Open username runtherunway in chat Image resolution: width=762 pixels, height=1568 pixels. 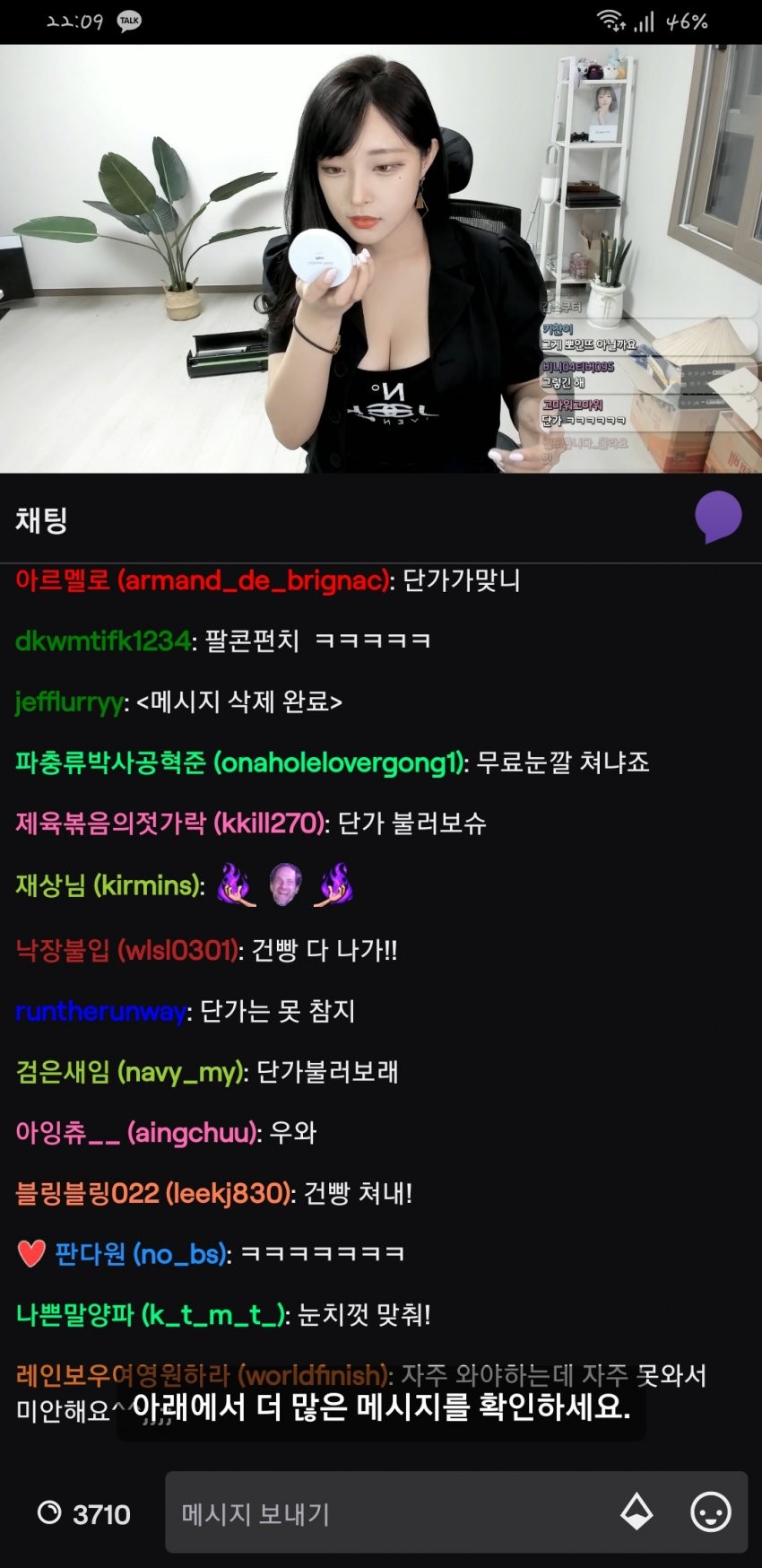point(100,1012)
